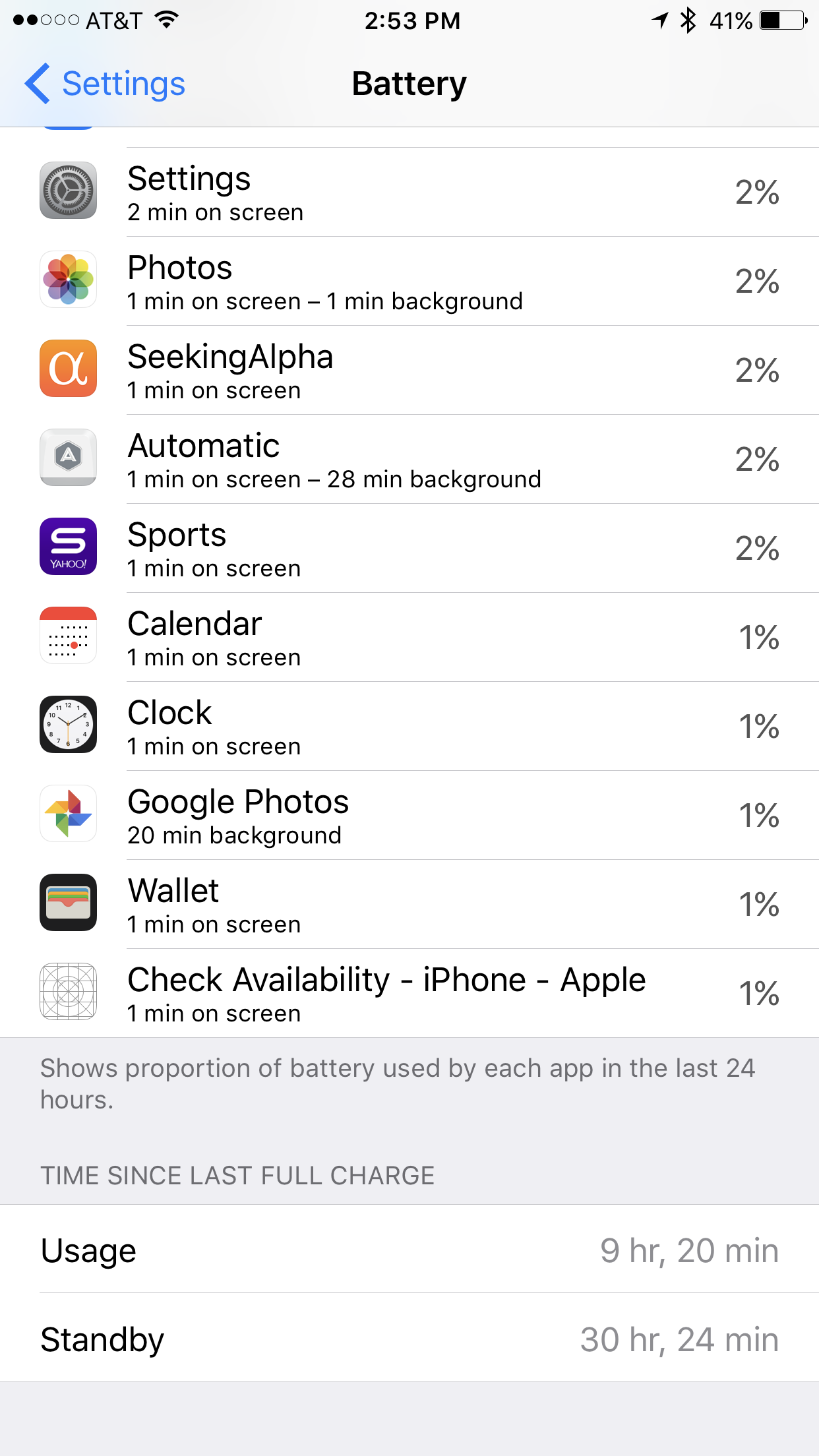
Task: Select the Automatic app usage row
Action: click(409, 460)
